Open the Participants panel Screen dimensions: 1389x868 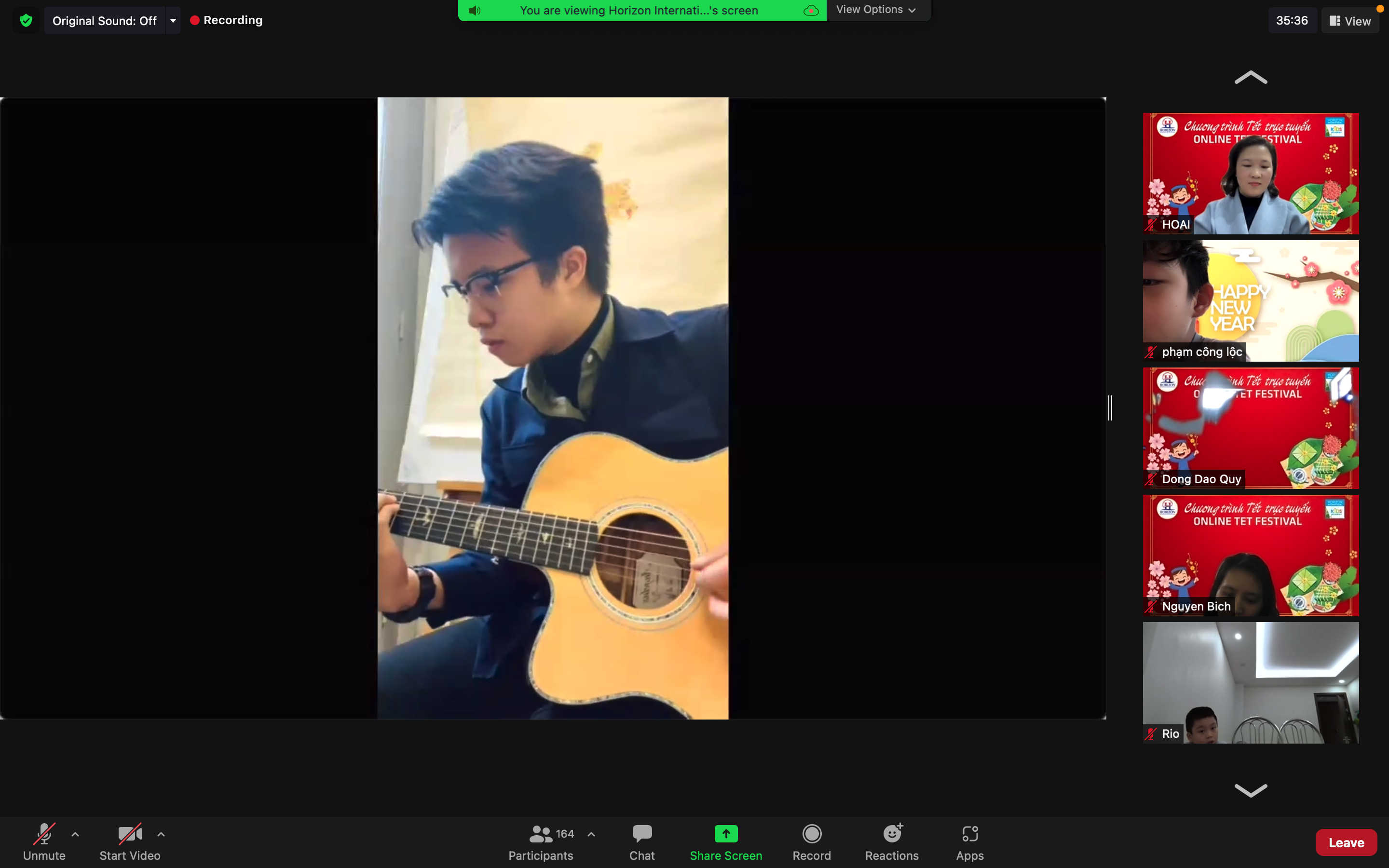(541, 841)
